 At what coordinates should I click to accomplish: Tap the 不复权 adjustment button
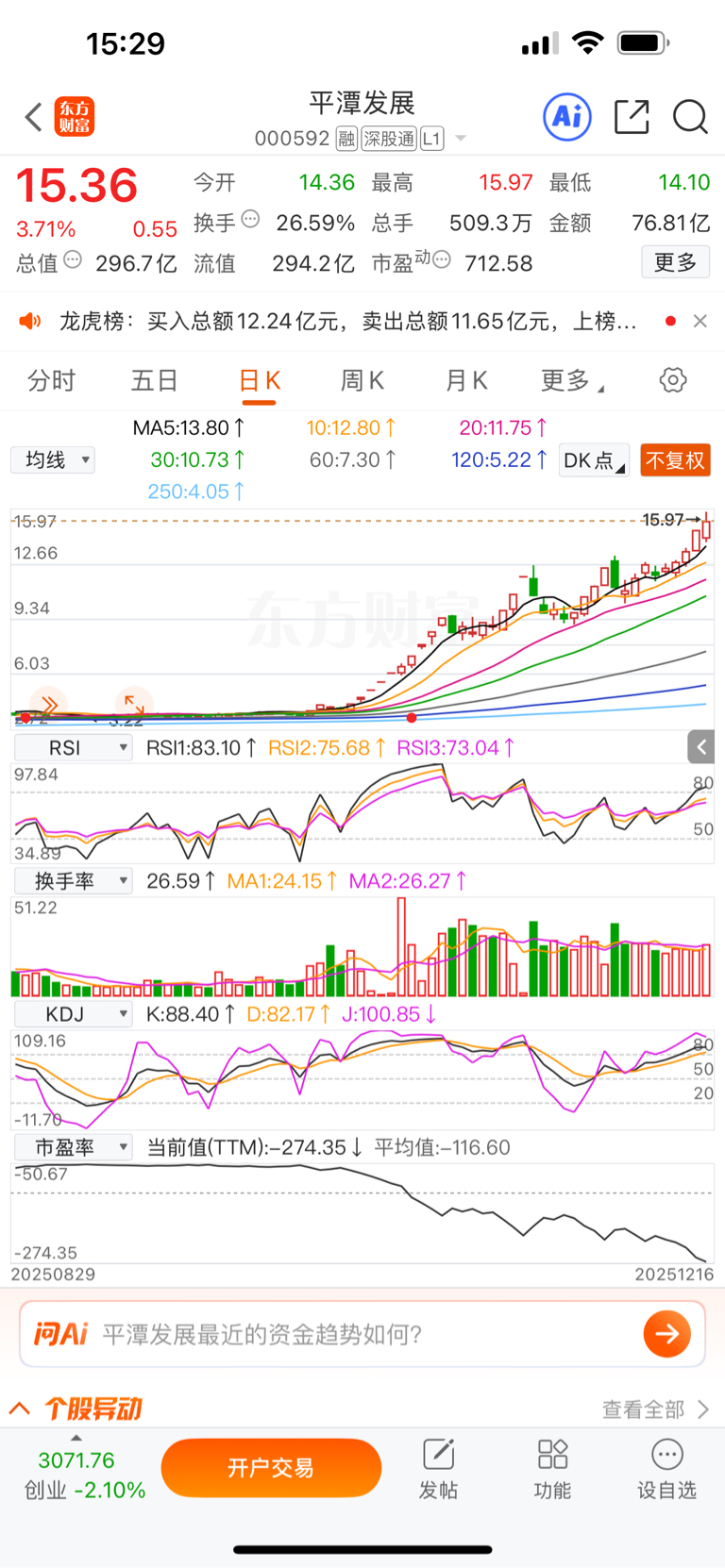click(x=675, y=460)
